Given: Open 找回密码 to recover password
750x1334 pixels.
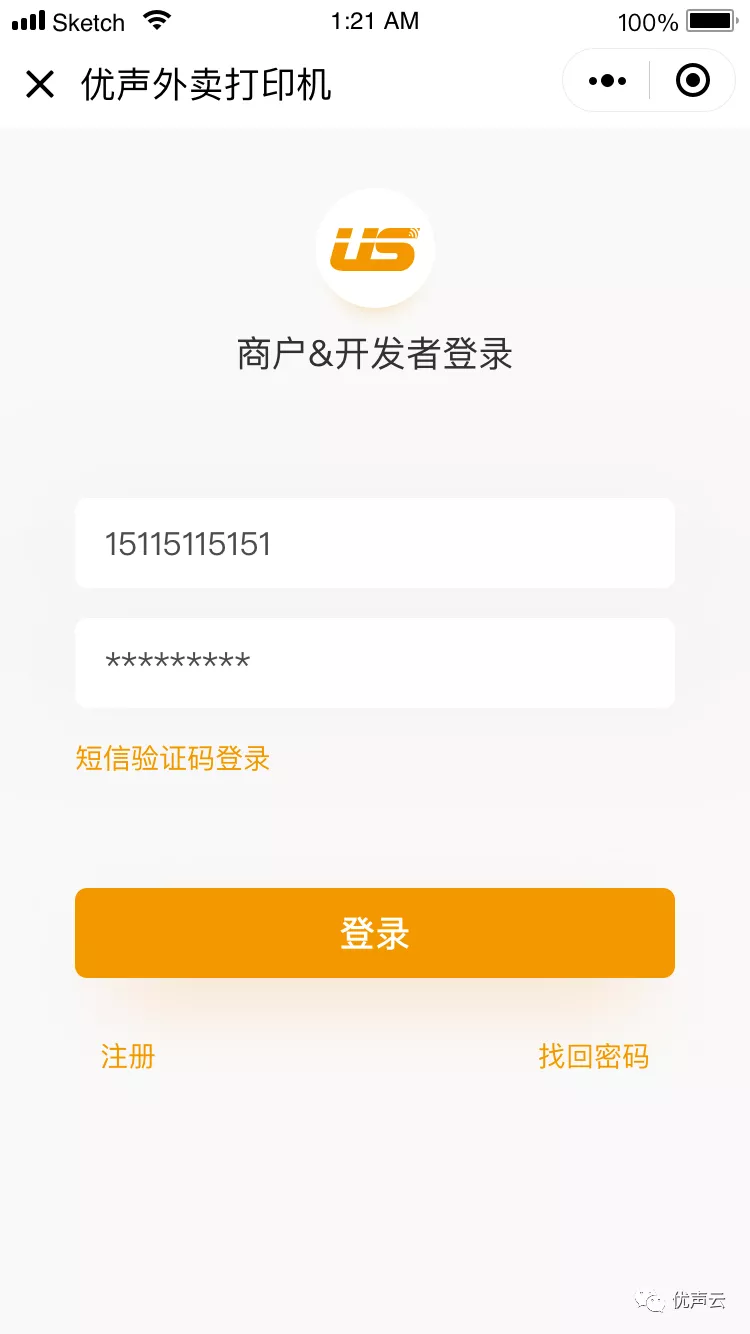Looking at the screenshot, I should [x=594, y=1056].
